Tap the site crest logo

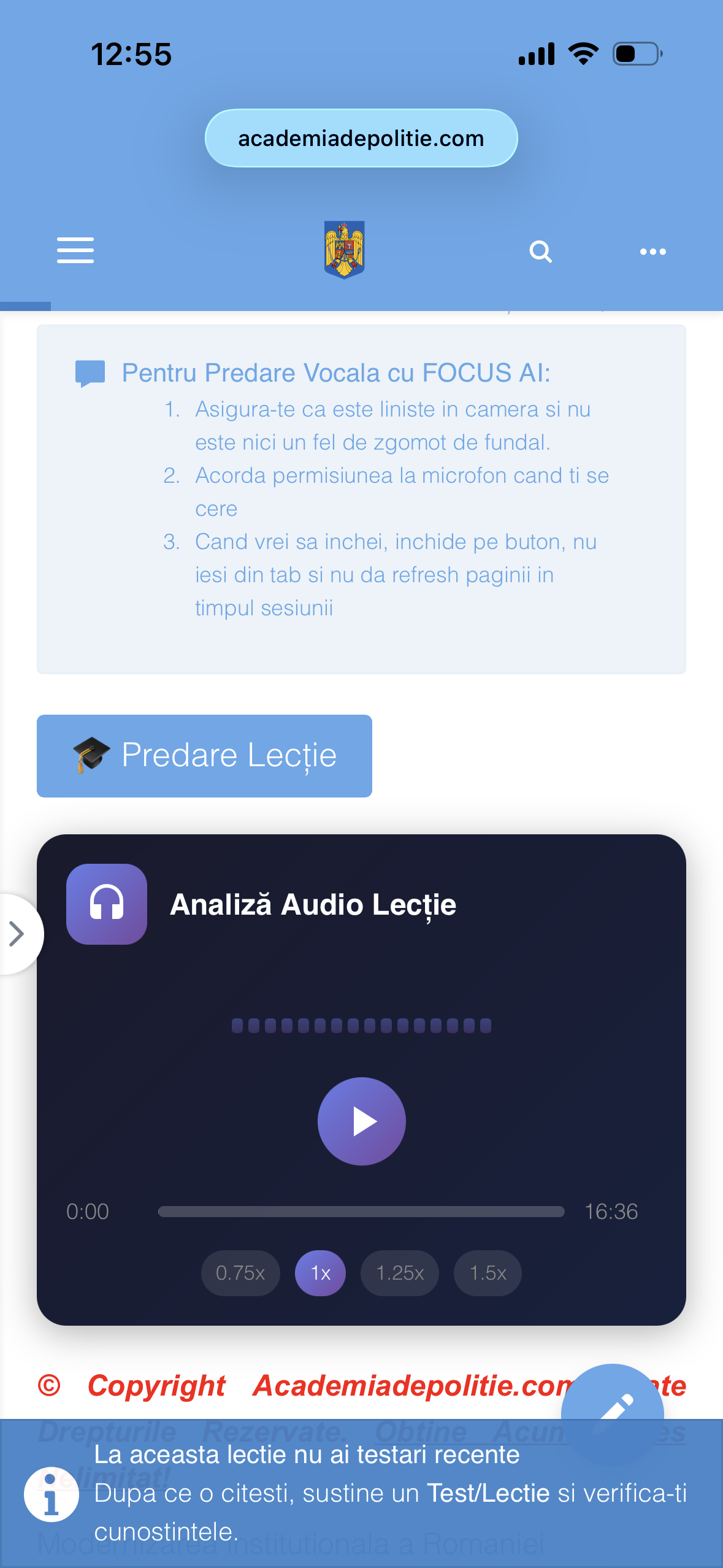(344, 250)
